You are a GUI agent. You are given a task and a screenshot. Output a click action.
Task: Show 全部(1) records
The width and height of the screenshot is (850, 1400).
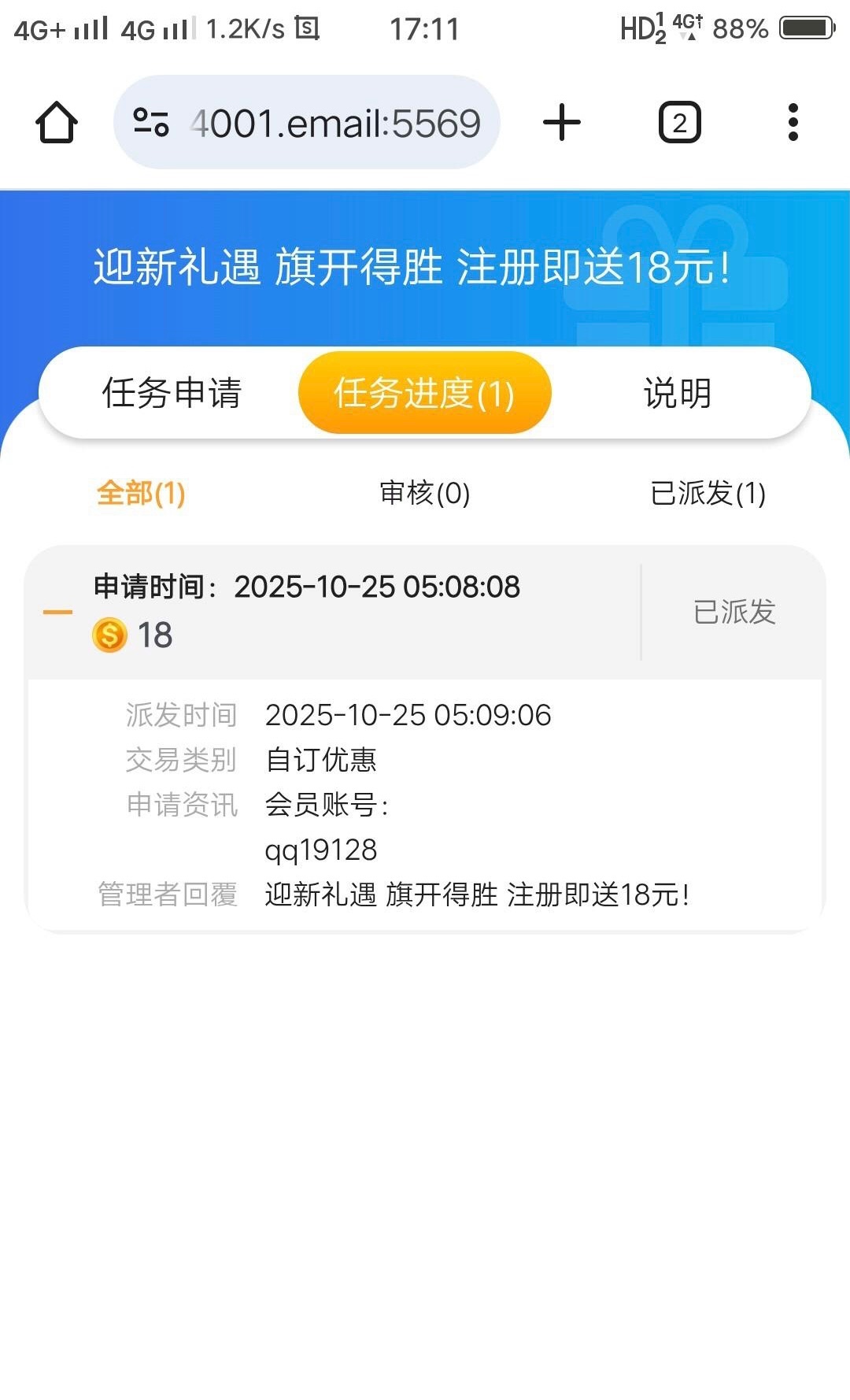pyautogui.click(x=141, y=494)
